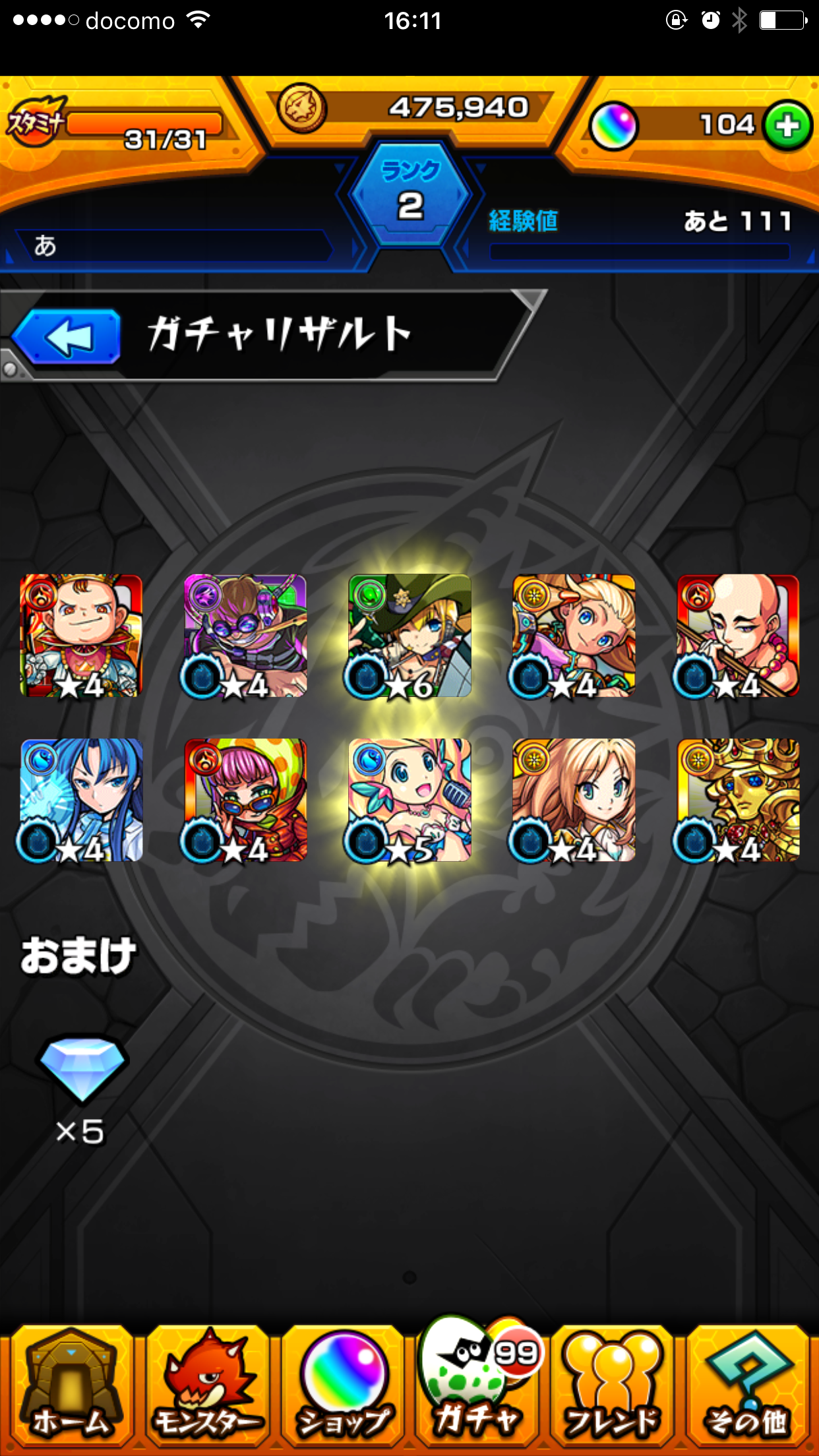Image resolution: width=819 pixels, height=1456 pixels.
Task: Open the ショップ tab
Action: (342, 1387)
